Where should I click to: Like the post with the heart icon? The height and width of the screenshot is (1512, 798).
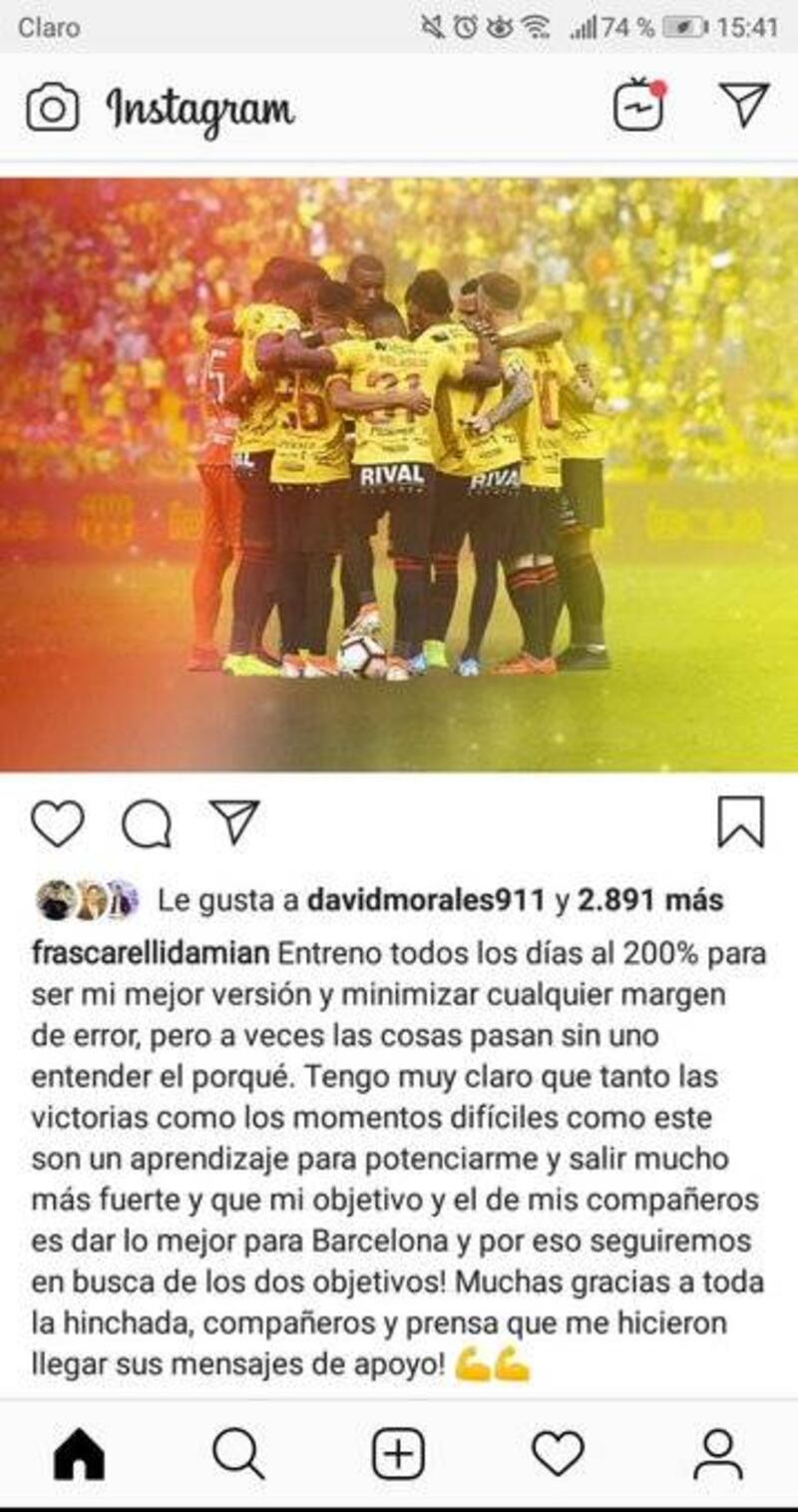coord(57,824)
